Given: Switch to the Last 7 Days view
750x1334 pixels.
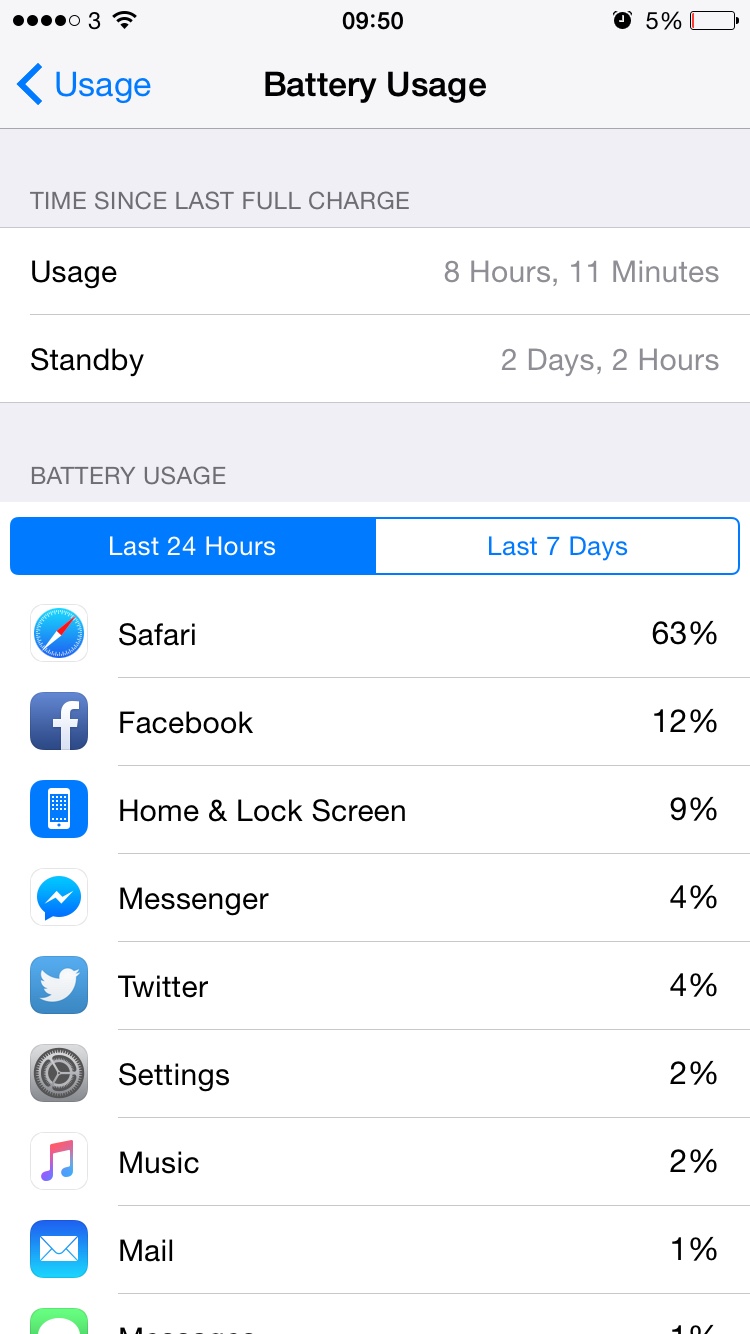Looking at the screenshot, I should 557,546.
